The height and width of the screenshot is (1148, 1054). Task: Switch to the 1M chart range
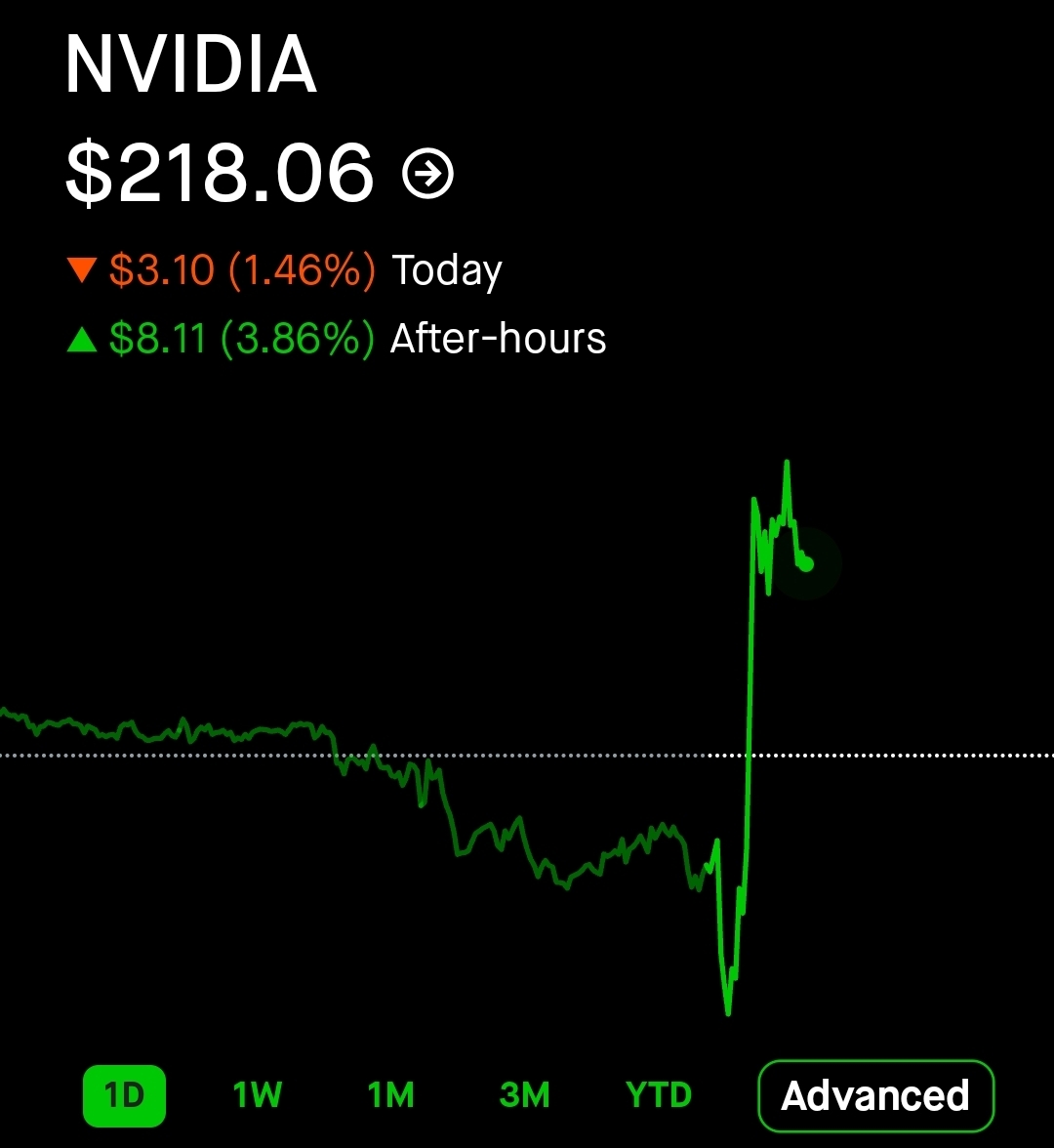click(390, 1096)
